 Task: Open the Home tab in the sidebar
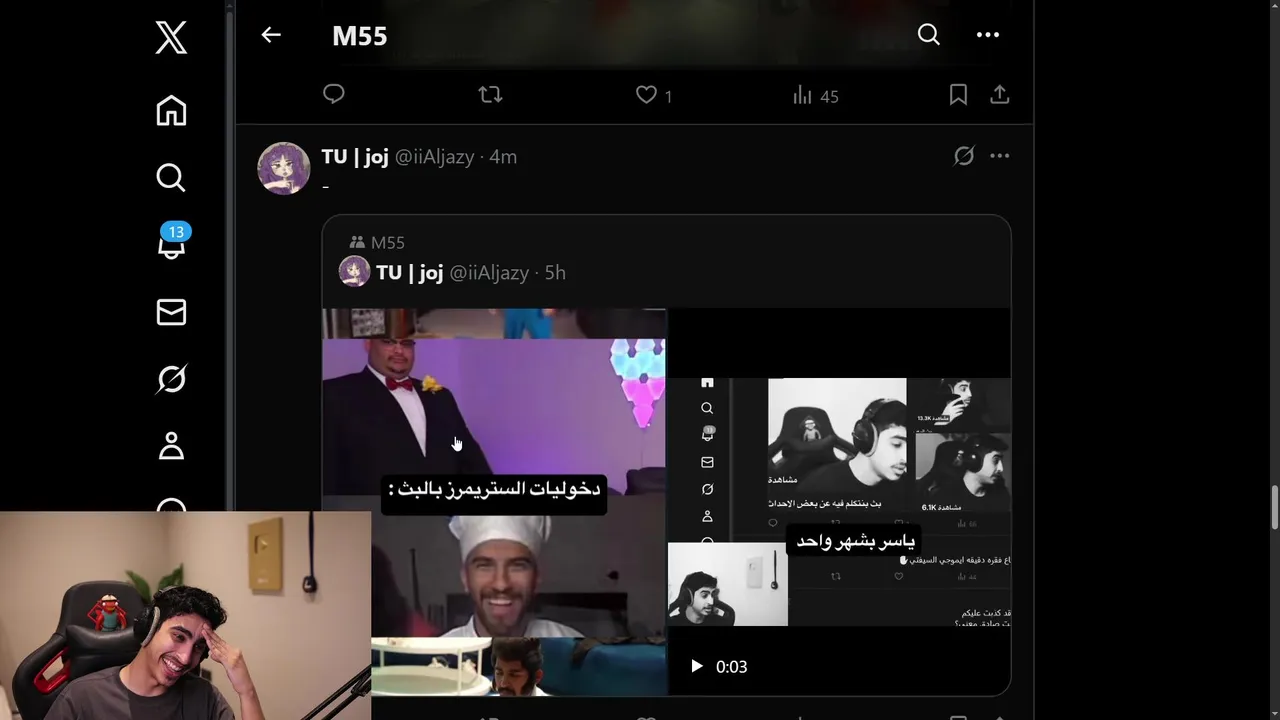(171, 111)
